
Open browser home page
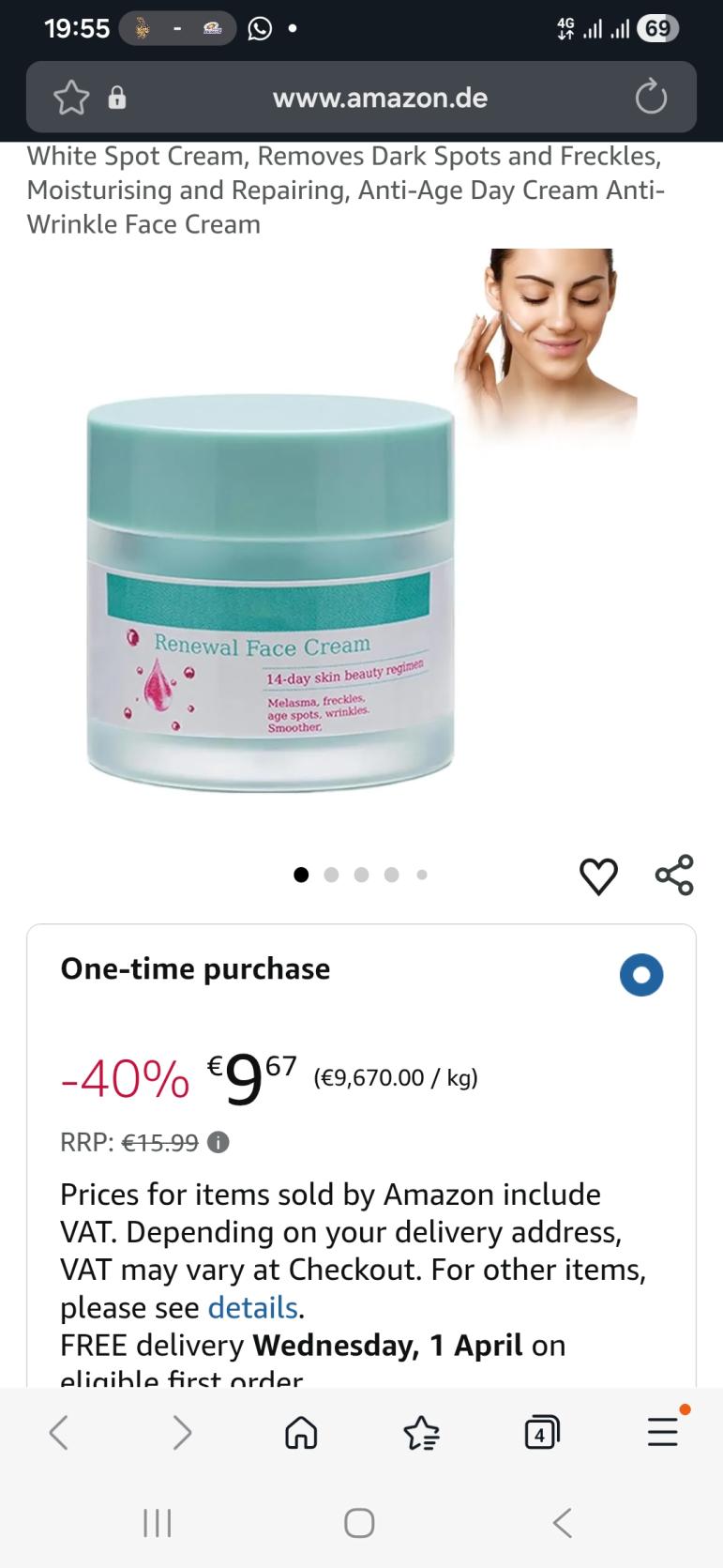pyautogui.click(x=301, y=1432)
